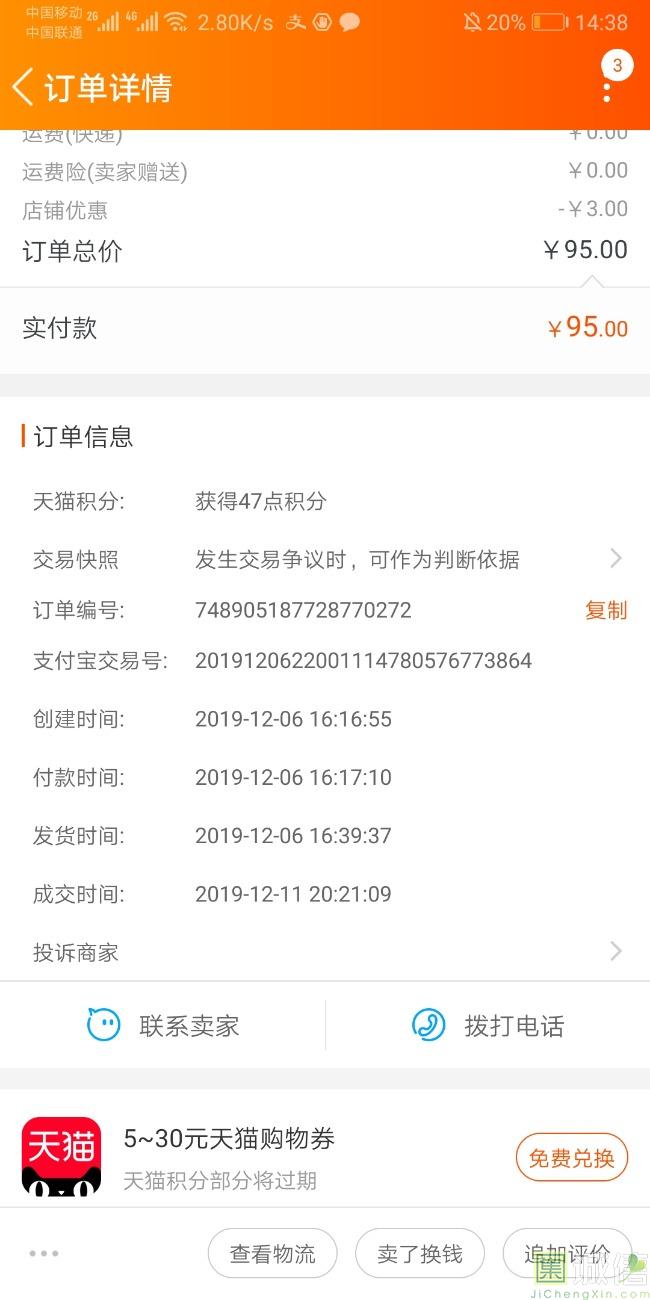650x1300 pixels.
Task: Go back from order details
Action: [x=22, y=88]
